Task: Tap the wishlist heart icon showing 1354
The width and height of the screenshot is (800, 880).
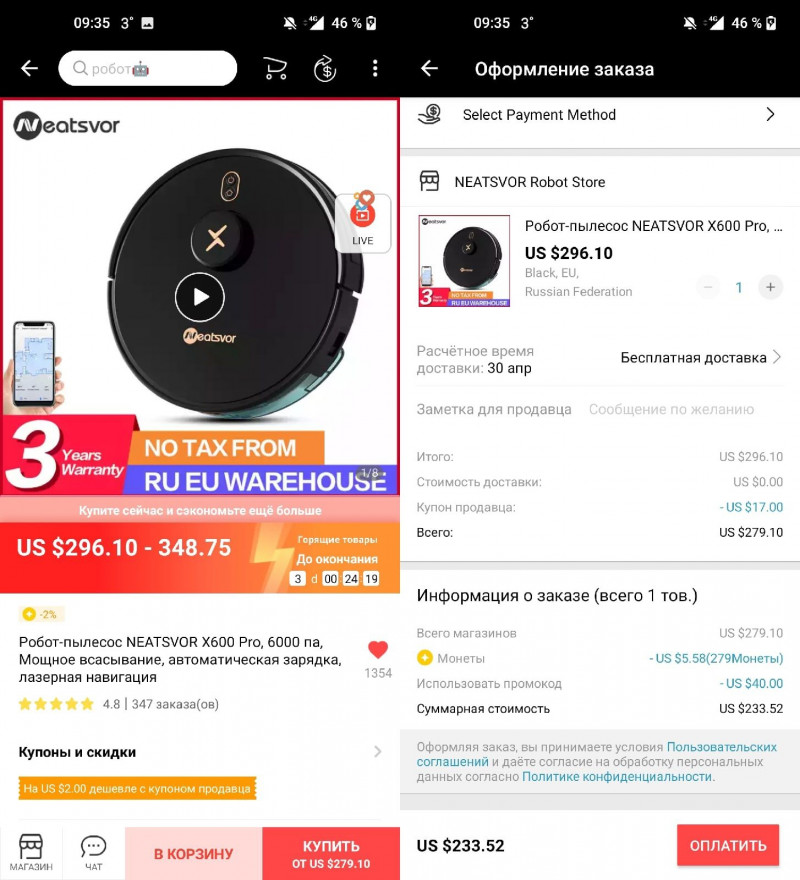Action: click(377, 648)
